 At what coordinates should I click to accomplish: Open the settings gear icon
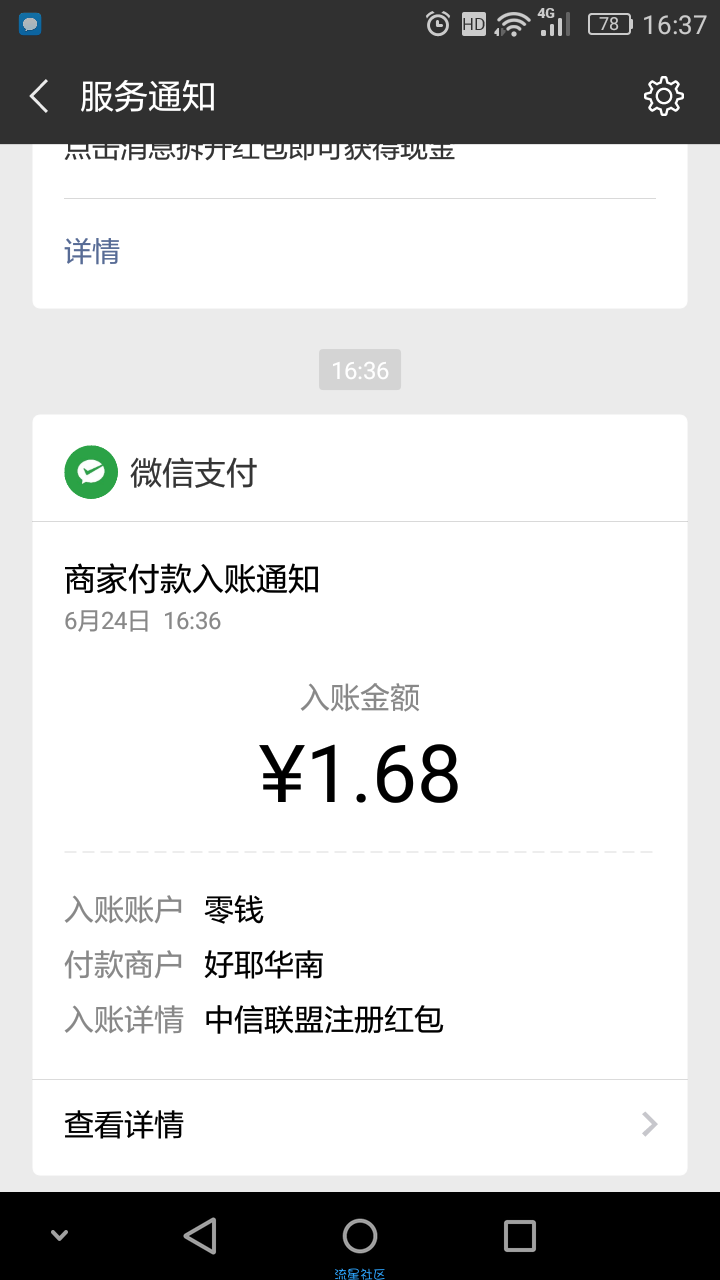coord(664,96)
